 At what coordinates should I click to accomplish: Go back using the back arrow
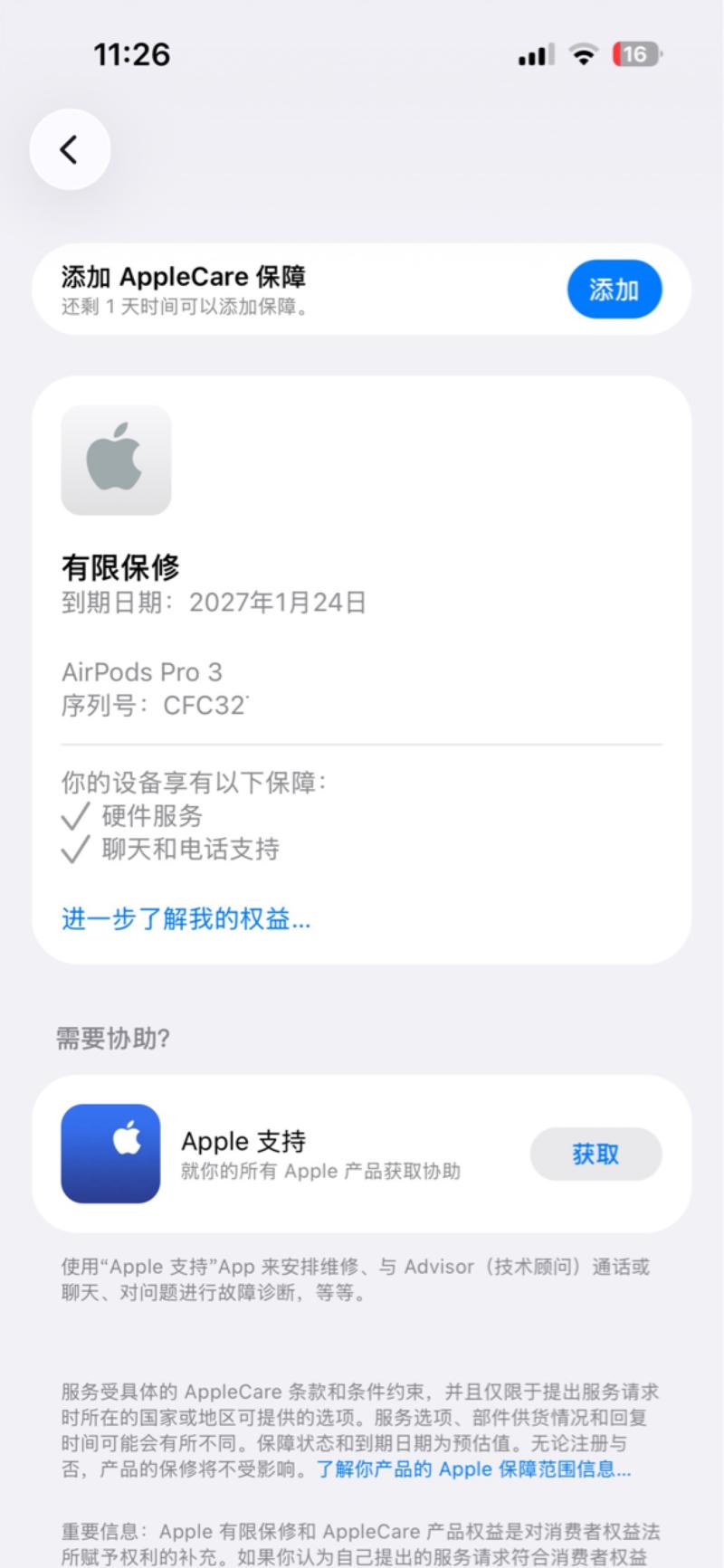coord(70,149)
